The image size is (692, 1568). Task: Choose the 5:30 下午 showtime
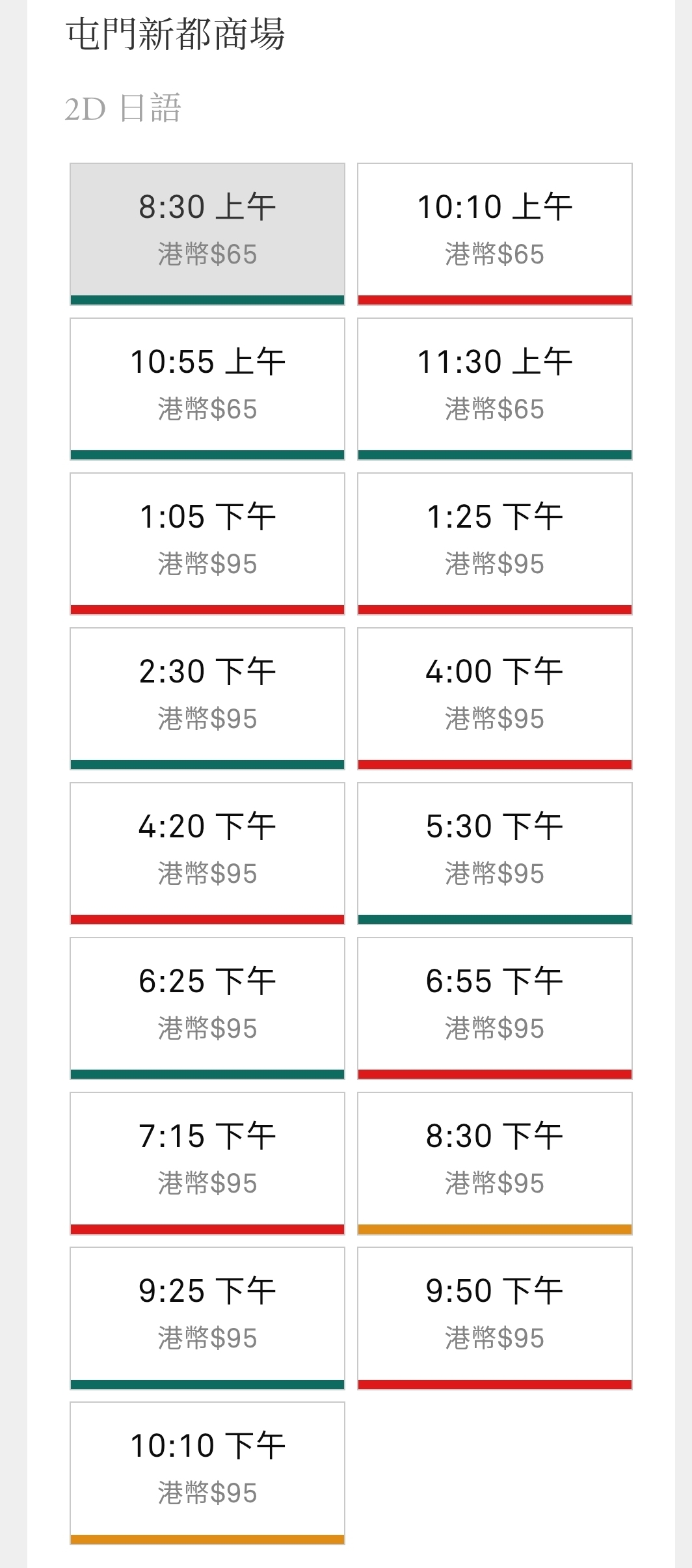tap(495, 854)
